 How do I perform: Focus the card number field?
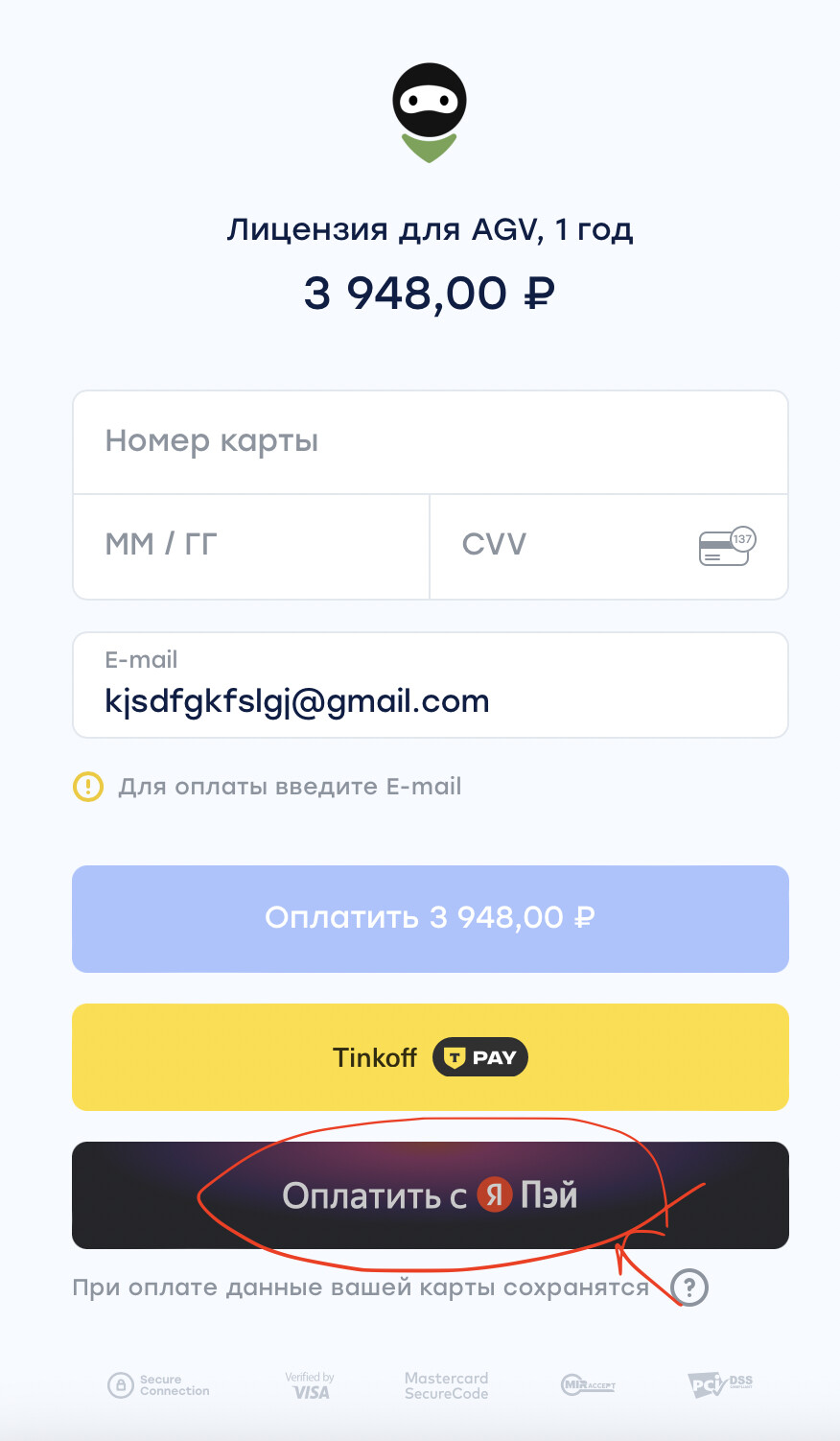pyautogui.click(x=431, y=442)
